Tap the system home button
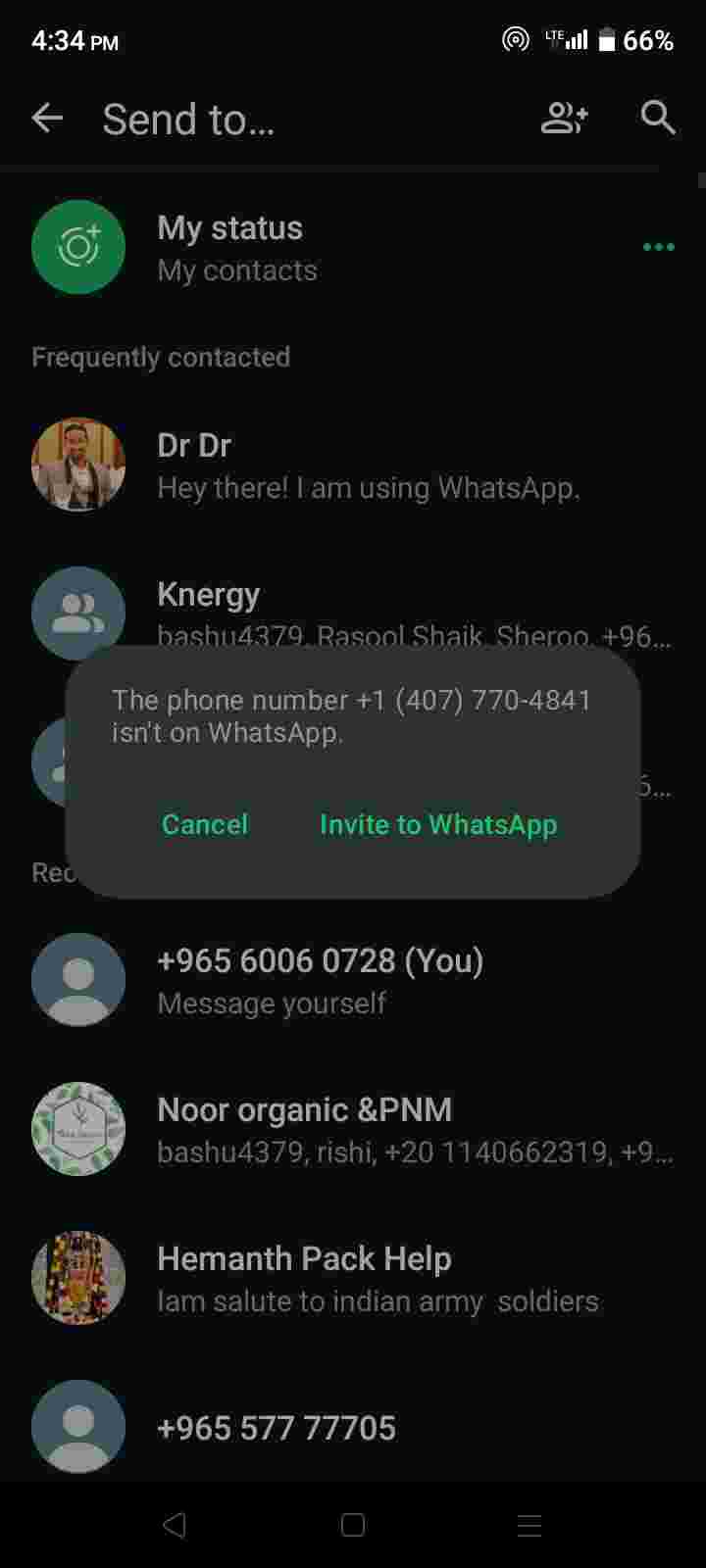Viewport: 706px width, 1568px height. [353, 1525]
